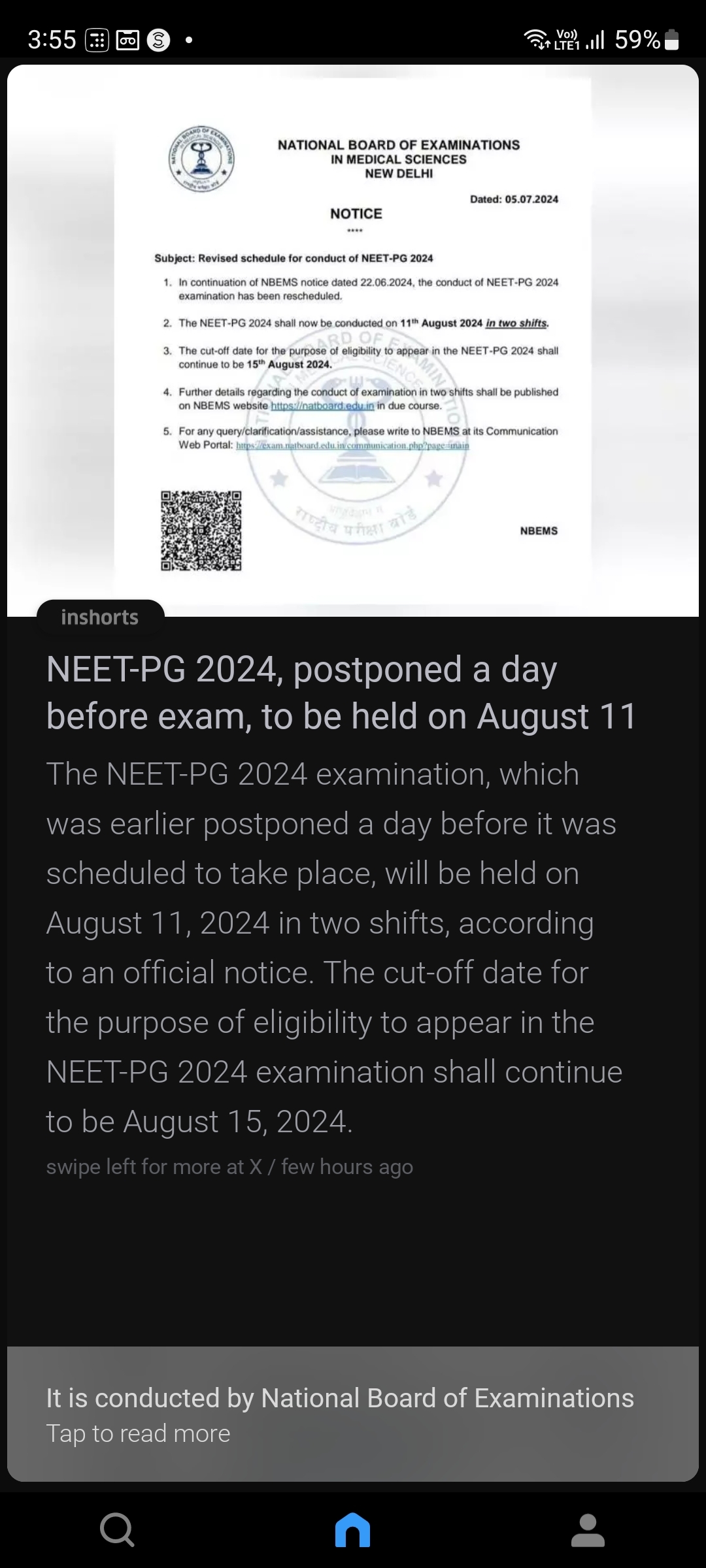Open the search tab
Screen dimensions: 706x1568
tap(118, 1530)
